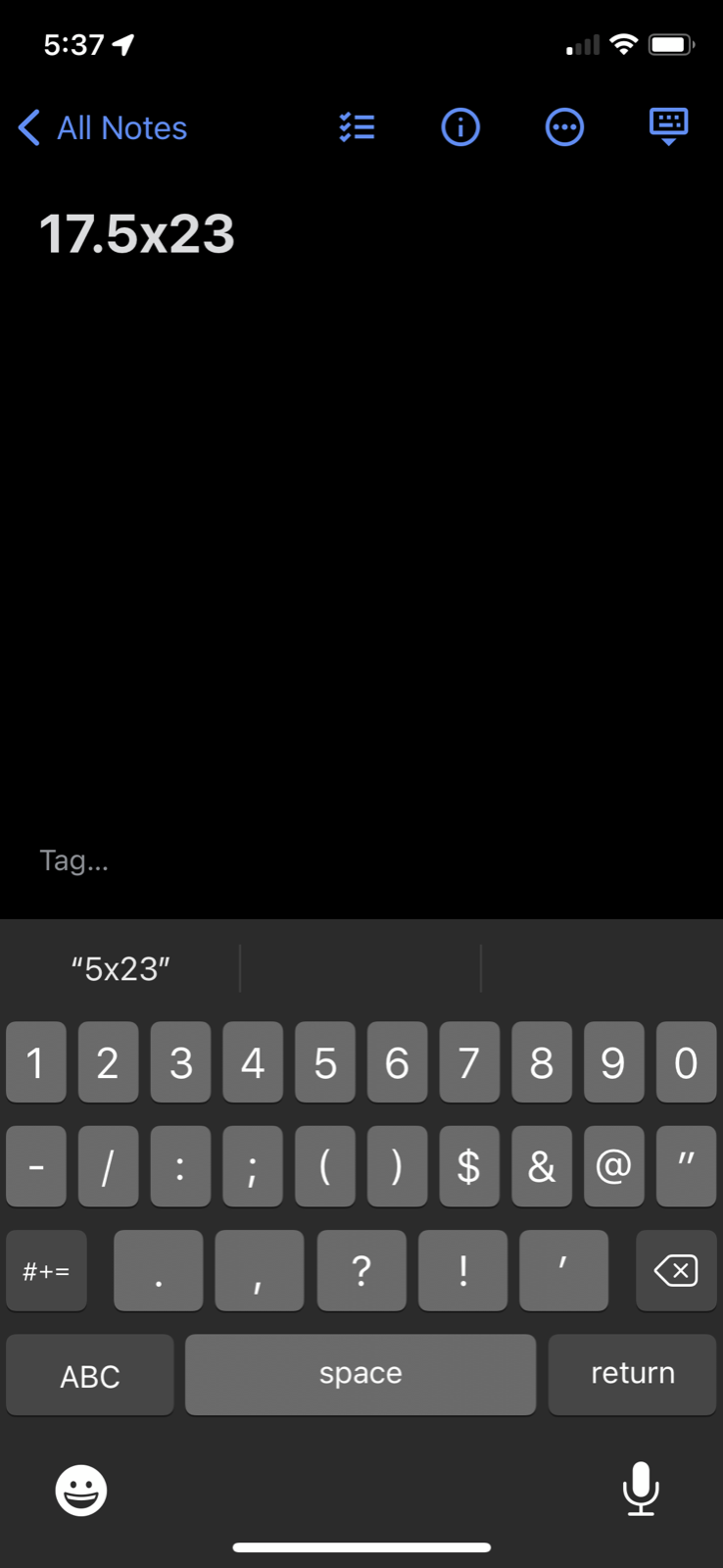Open the more options menu
The image size is (723, 1568).
point(564,127)
